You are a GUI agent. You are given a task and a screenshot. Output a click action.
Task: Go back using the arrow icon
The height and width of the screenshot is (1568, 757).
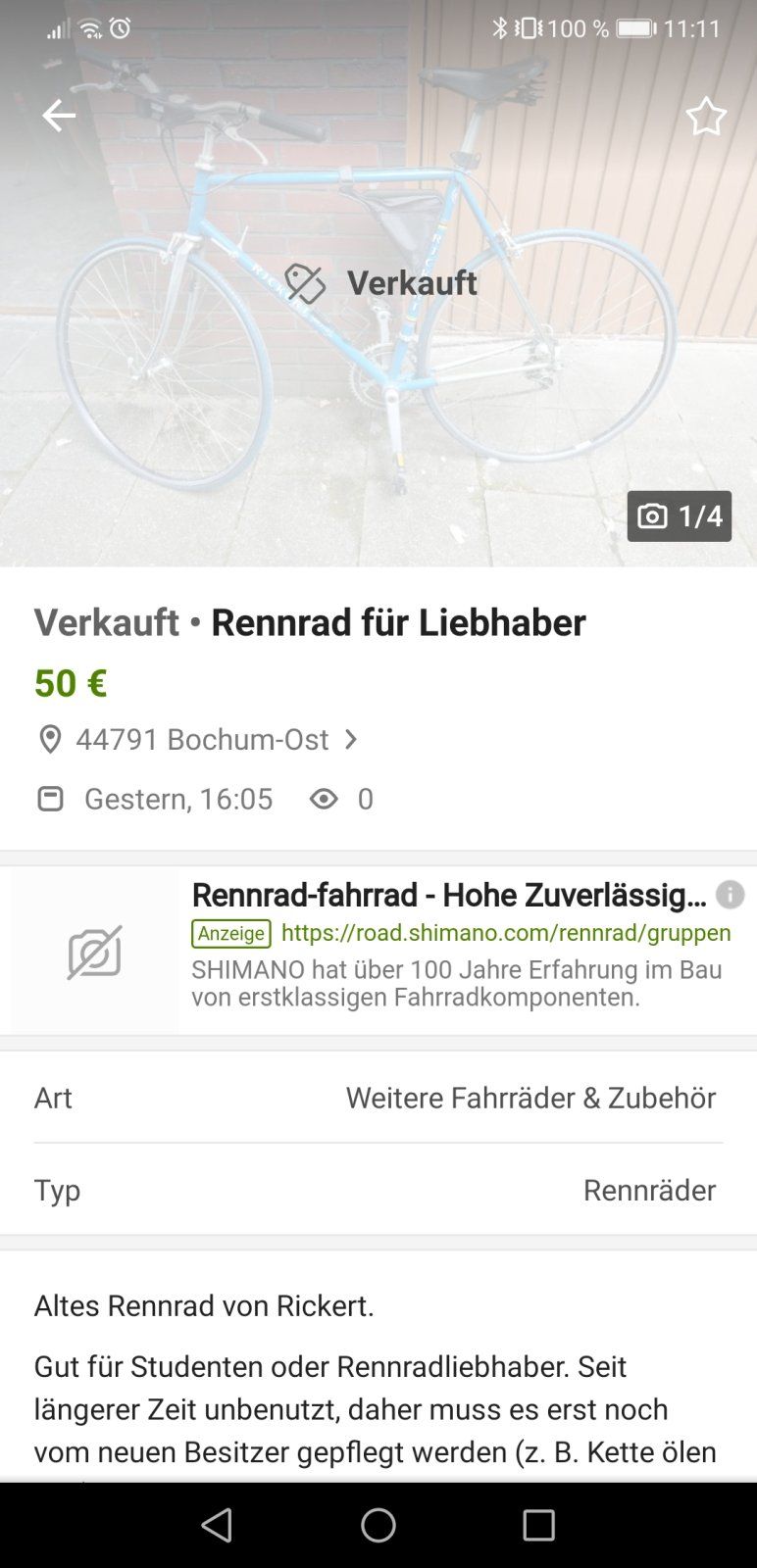click(x=59, y=116)
